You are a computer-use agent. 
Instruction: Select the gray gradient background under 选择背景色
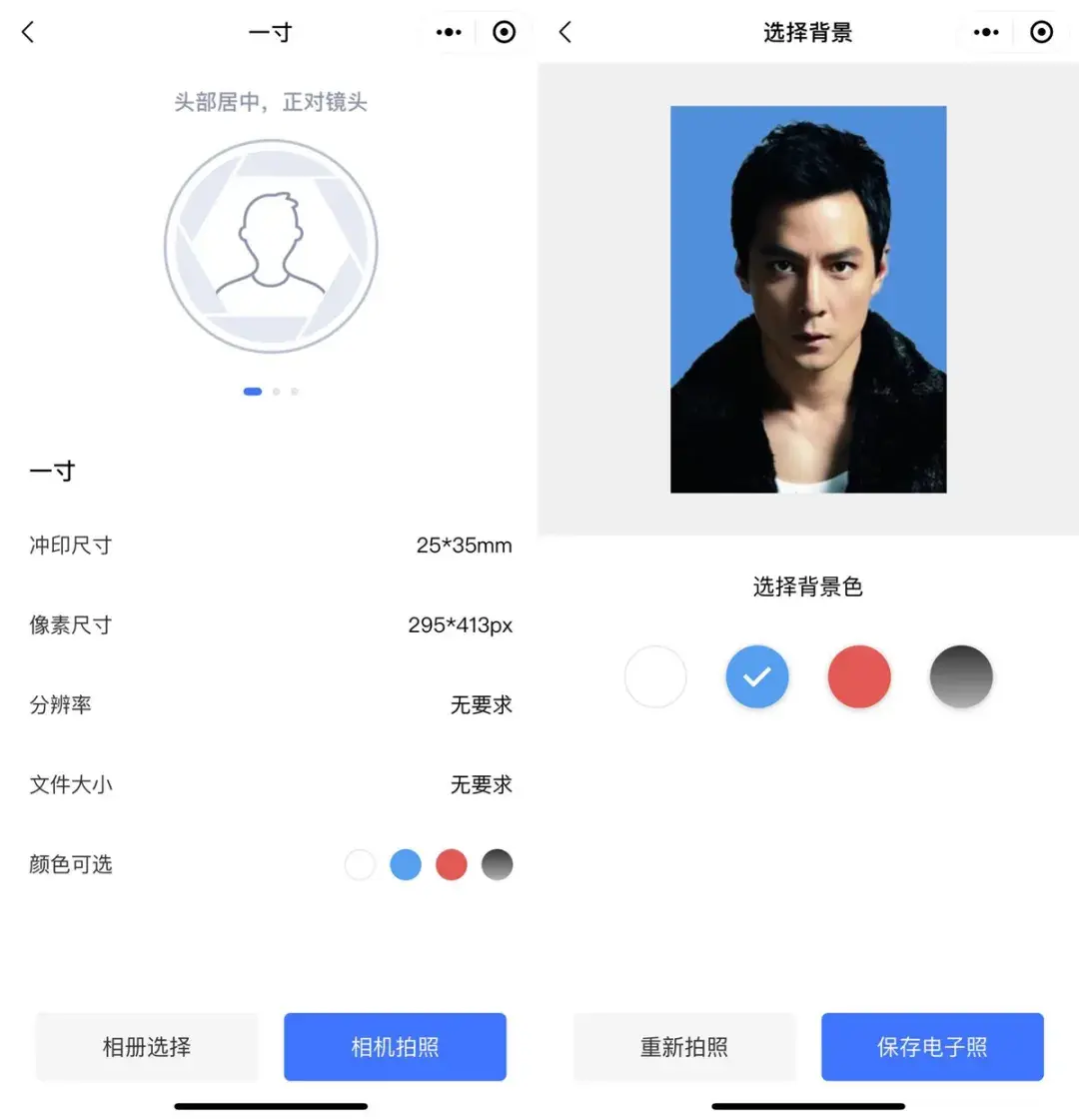pyautogui.click(x=961, y=676)
